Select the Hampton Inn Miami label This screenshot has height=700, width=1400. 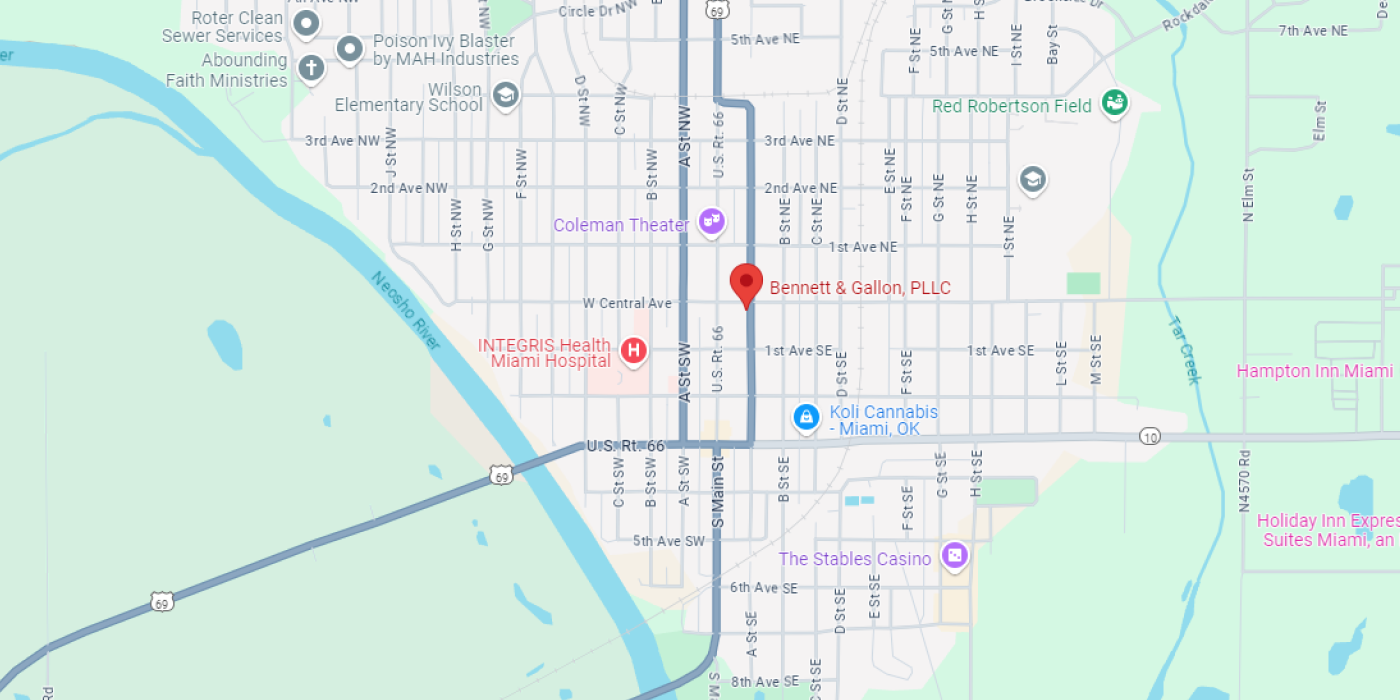point(1314,371)
